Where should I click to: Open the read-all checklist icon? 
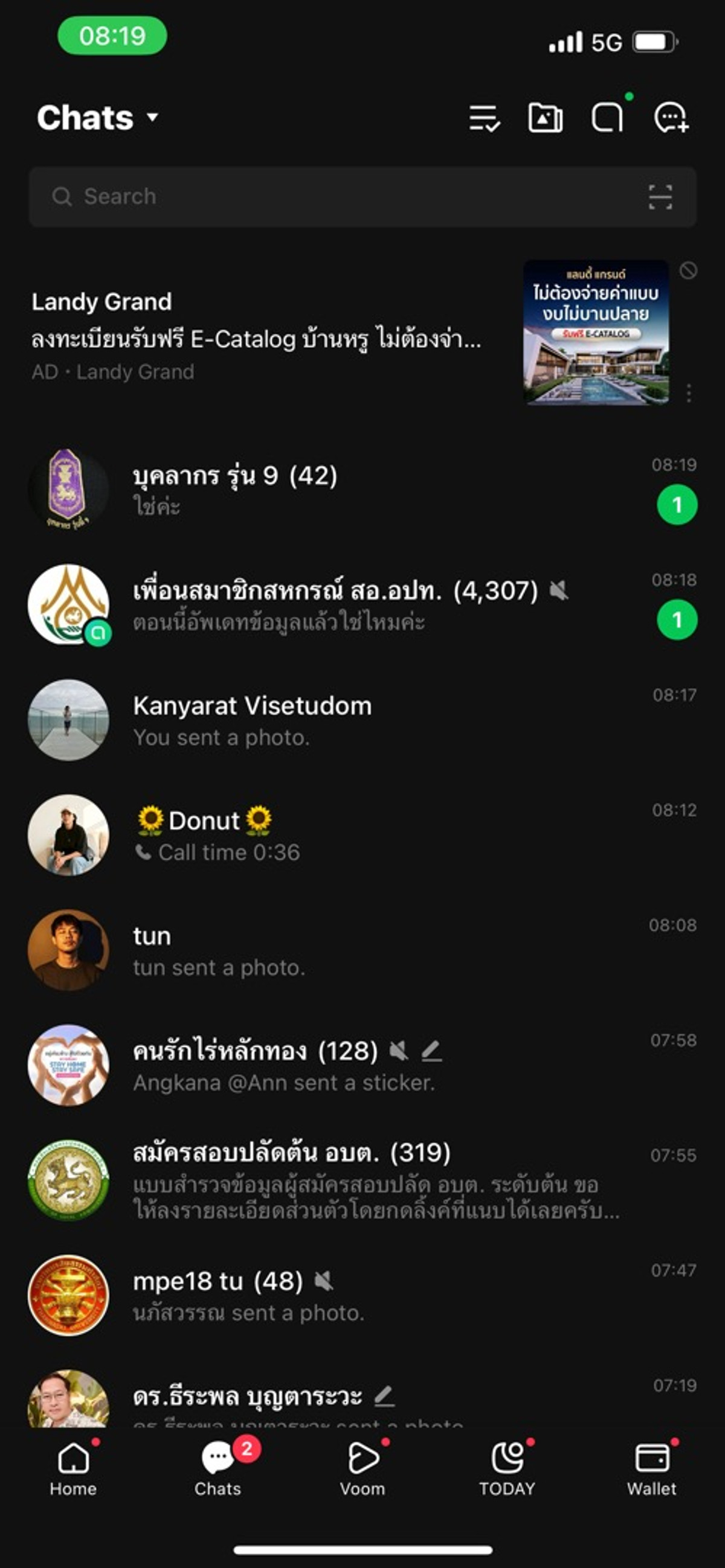pyautogui.click(x=485, y=118)
